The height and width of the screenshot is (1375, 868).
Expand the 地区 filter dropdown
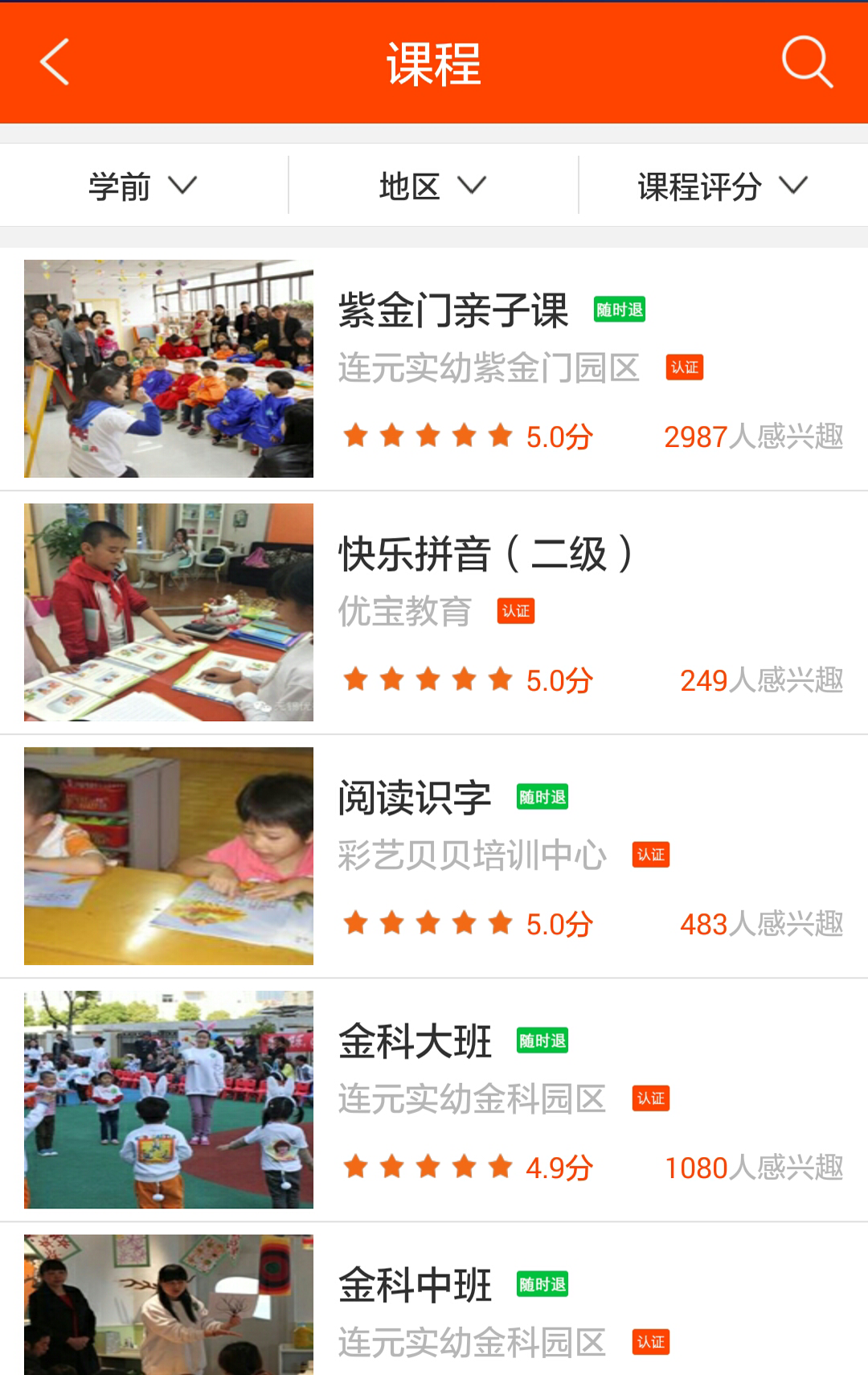(433, 187)
